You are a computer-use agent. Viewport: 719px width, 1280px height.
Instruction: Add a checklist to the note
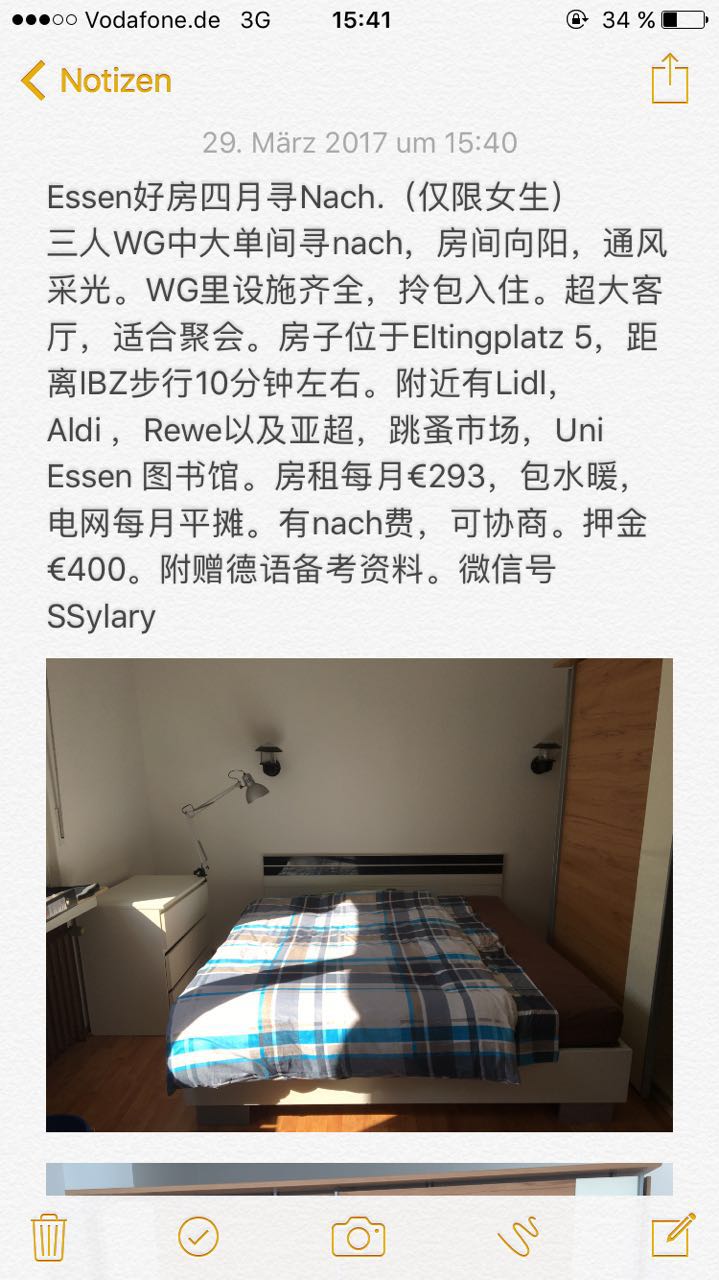click(x=198, y=1236)
